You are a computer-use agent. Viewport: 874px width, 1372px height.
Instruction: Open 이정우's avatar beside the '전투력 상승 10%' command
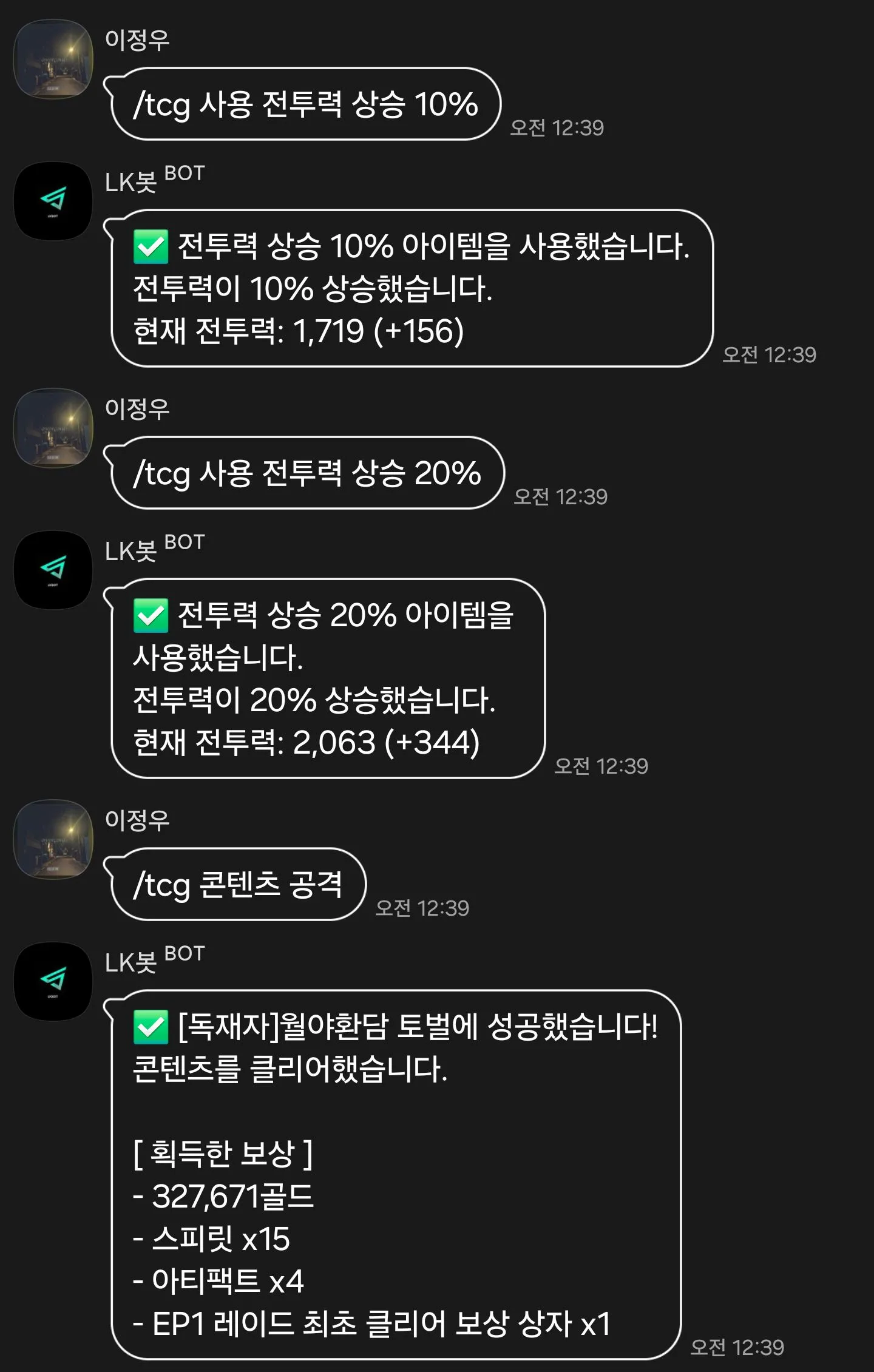click(53, 59)
